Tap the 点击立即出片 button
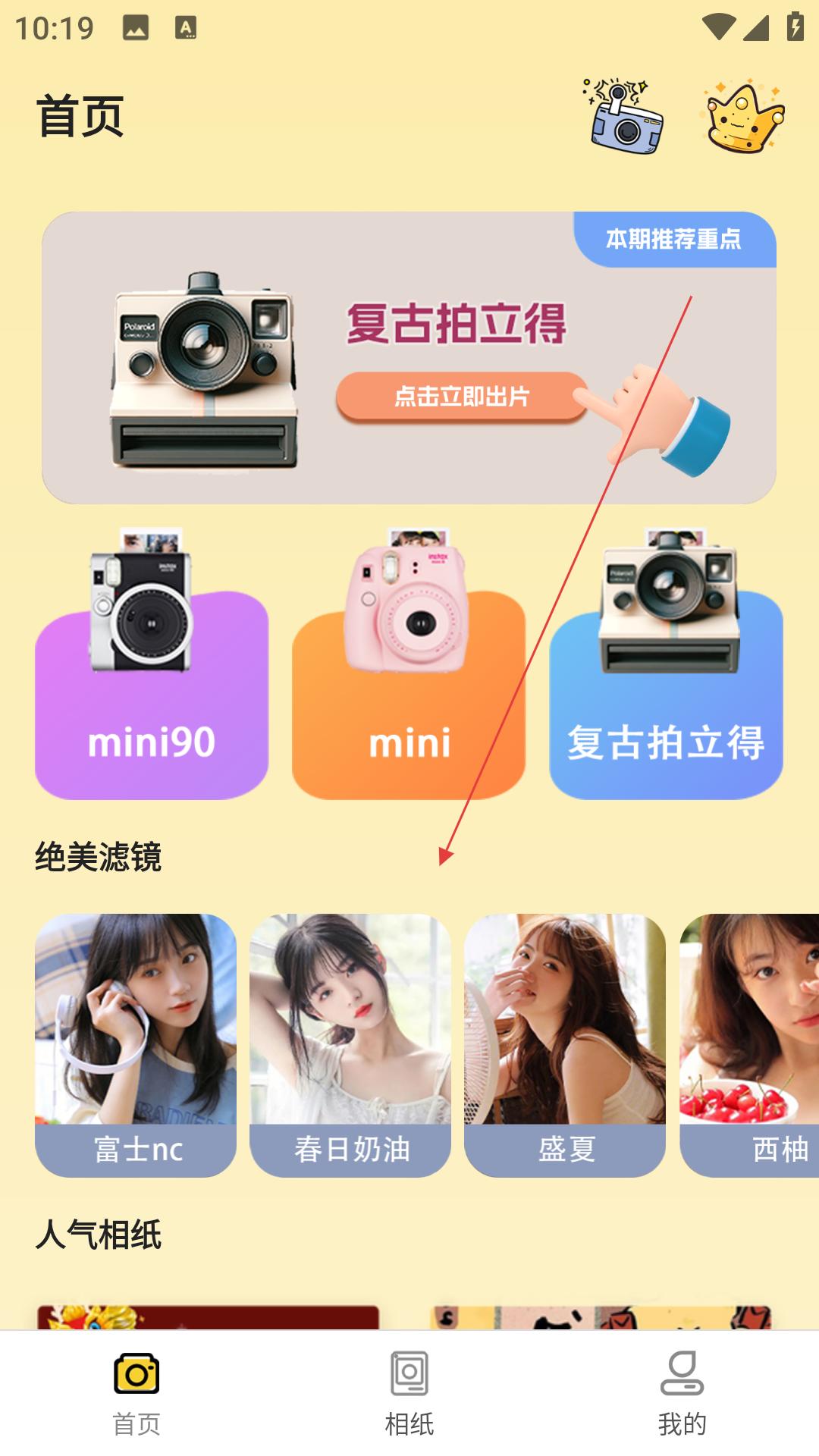The image size is (819, 1456). (462, 397)
